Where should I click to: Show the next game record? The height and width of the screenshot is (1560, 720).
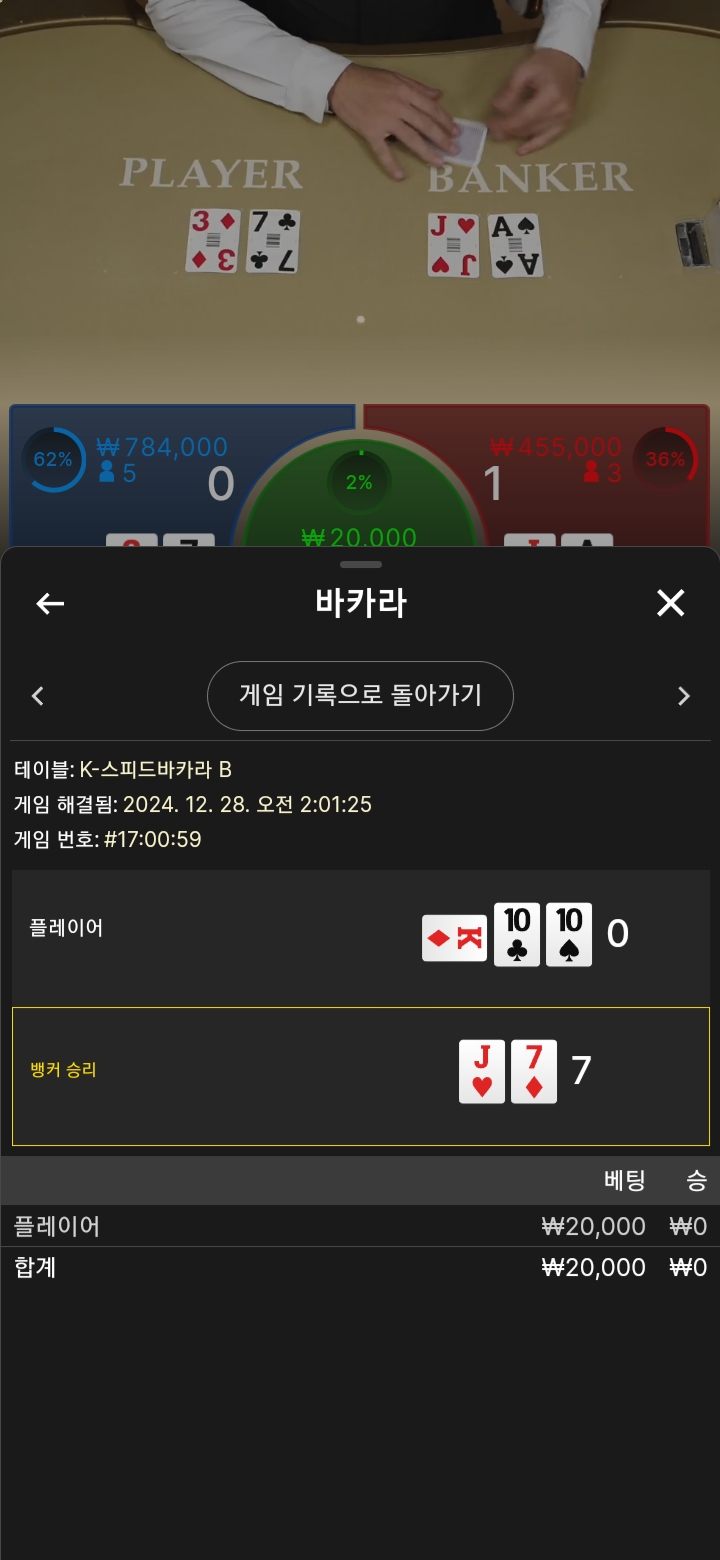click(x=684, y=696)
